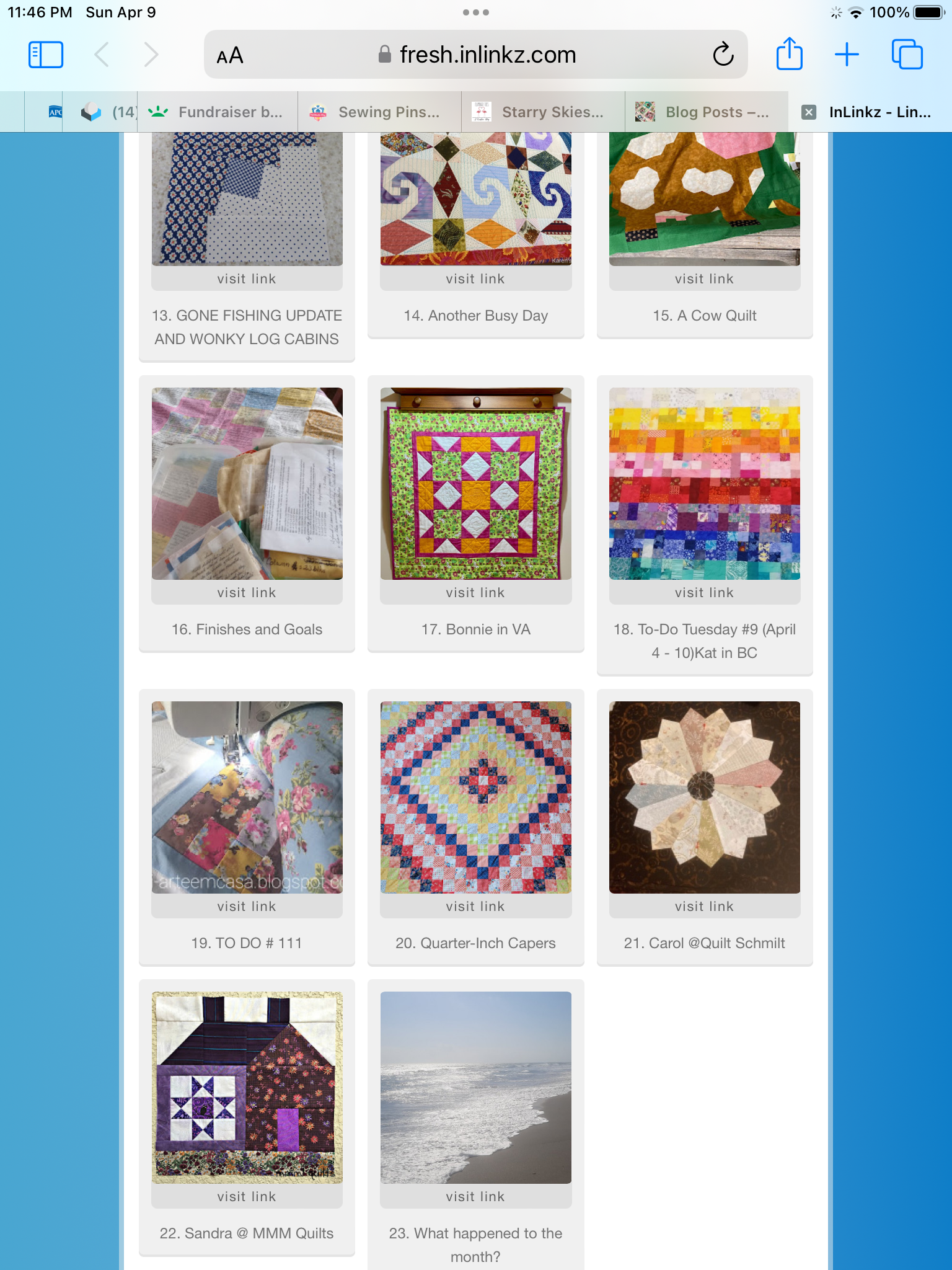Open Sandra @ MMM Quilts house block image

tap(247, 1088)
